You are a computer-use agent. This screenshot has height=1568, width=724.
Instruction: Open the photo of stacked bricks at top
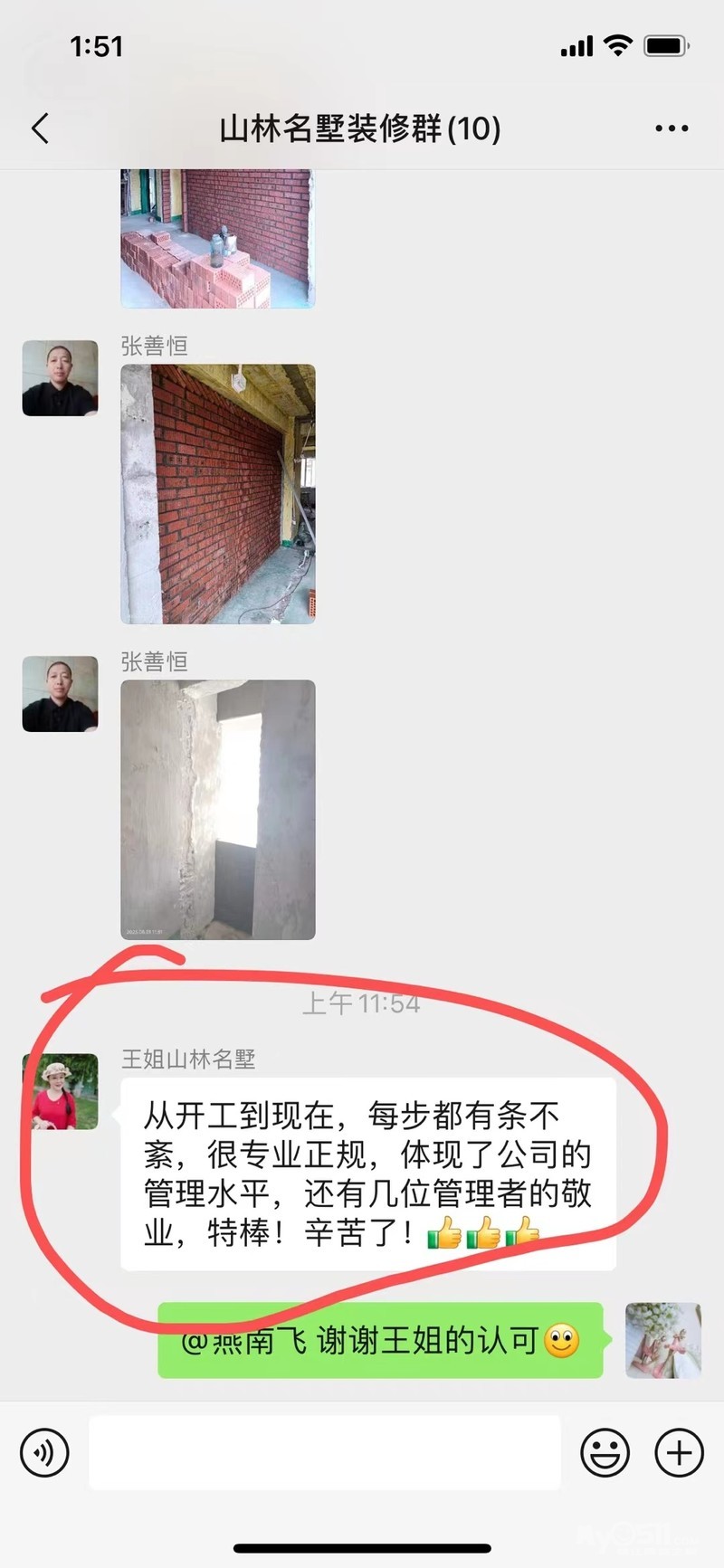coord(218,239)
